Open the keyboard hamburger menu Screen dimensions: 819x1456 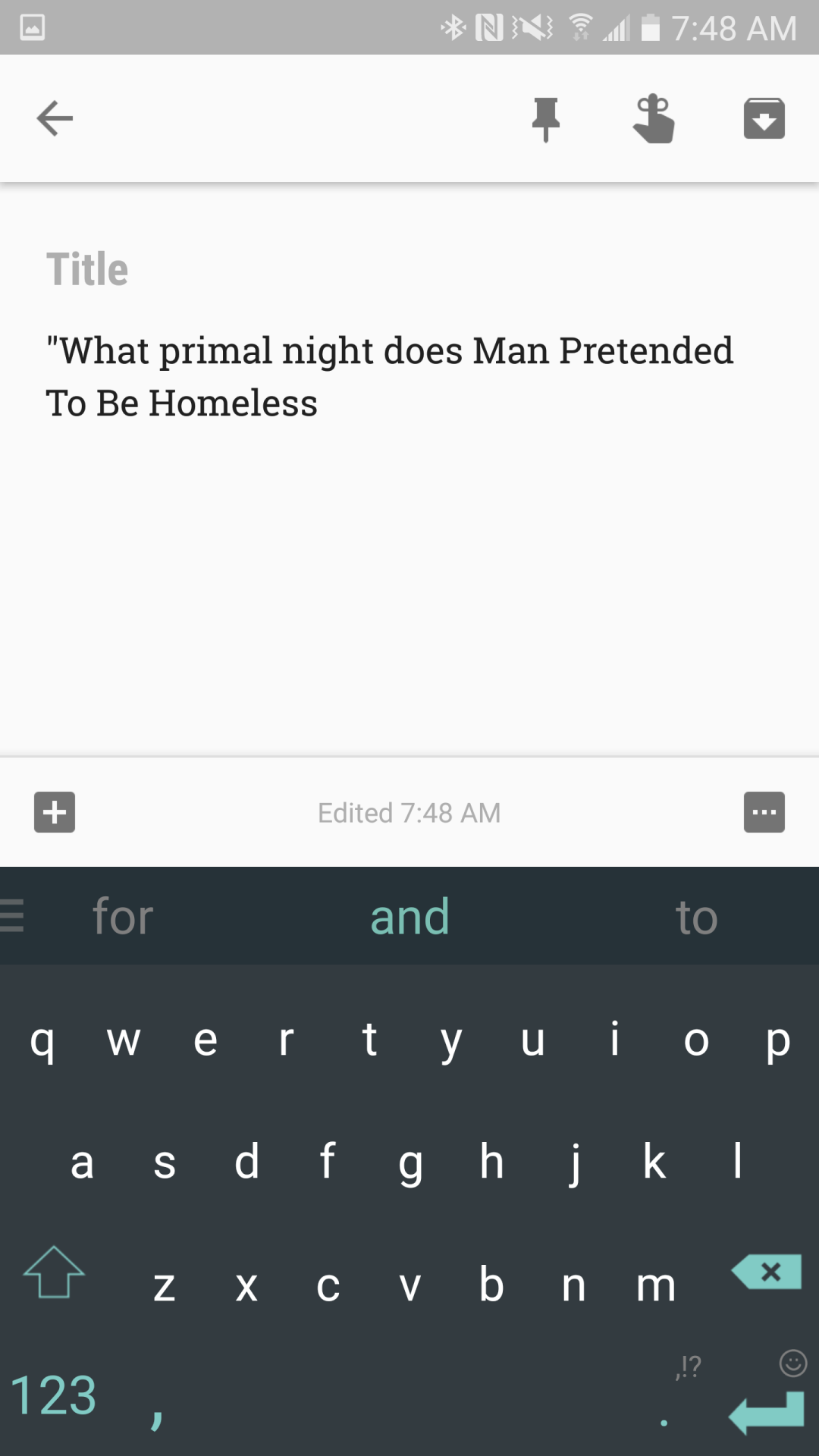click(x=12, y=915)
